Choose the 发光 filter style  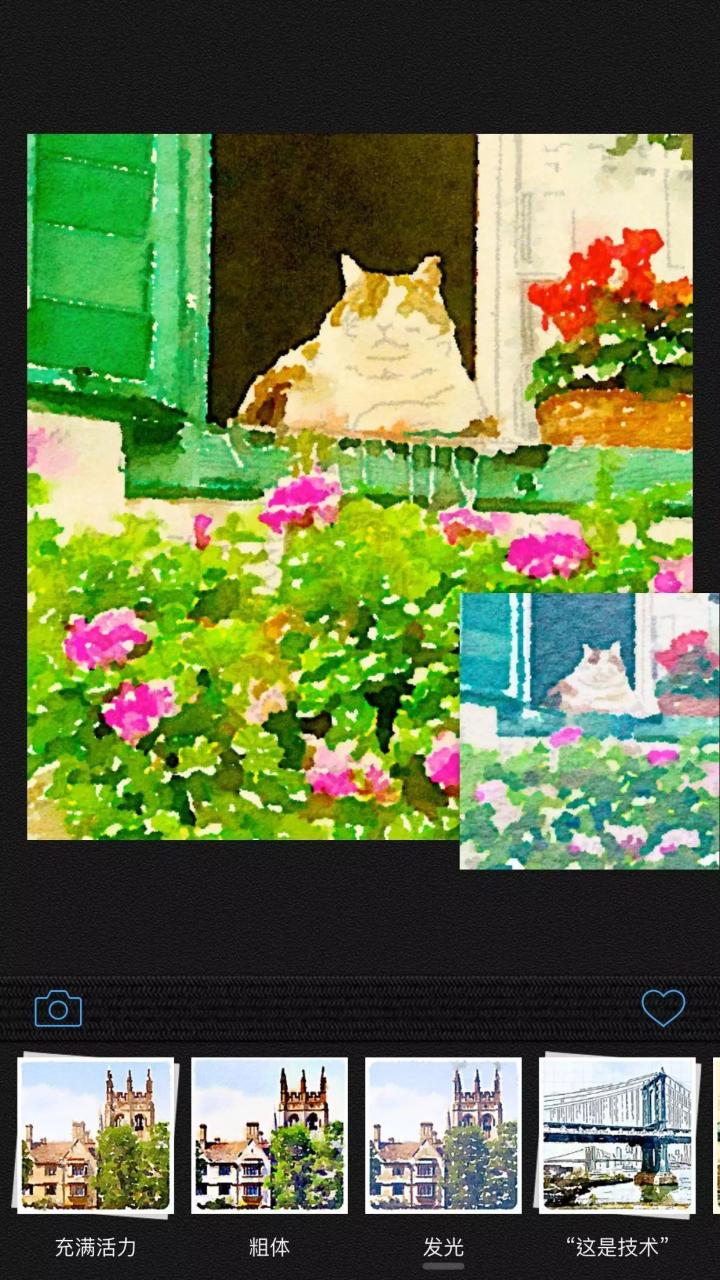[x=443, y=1136]
